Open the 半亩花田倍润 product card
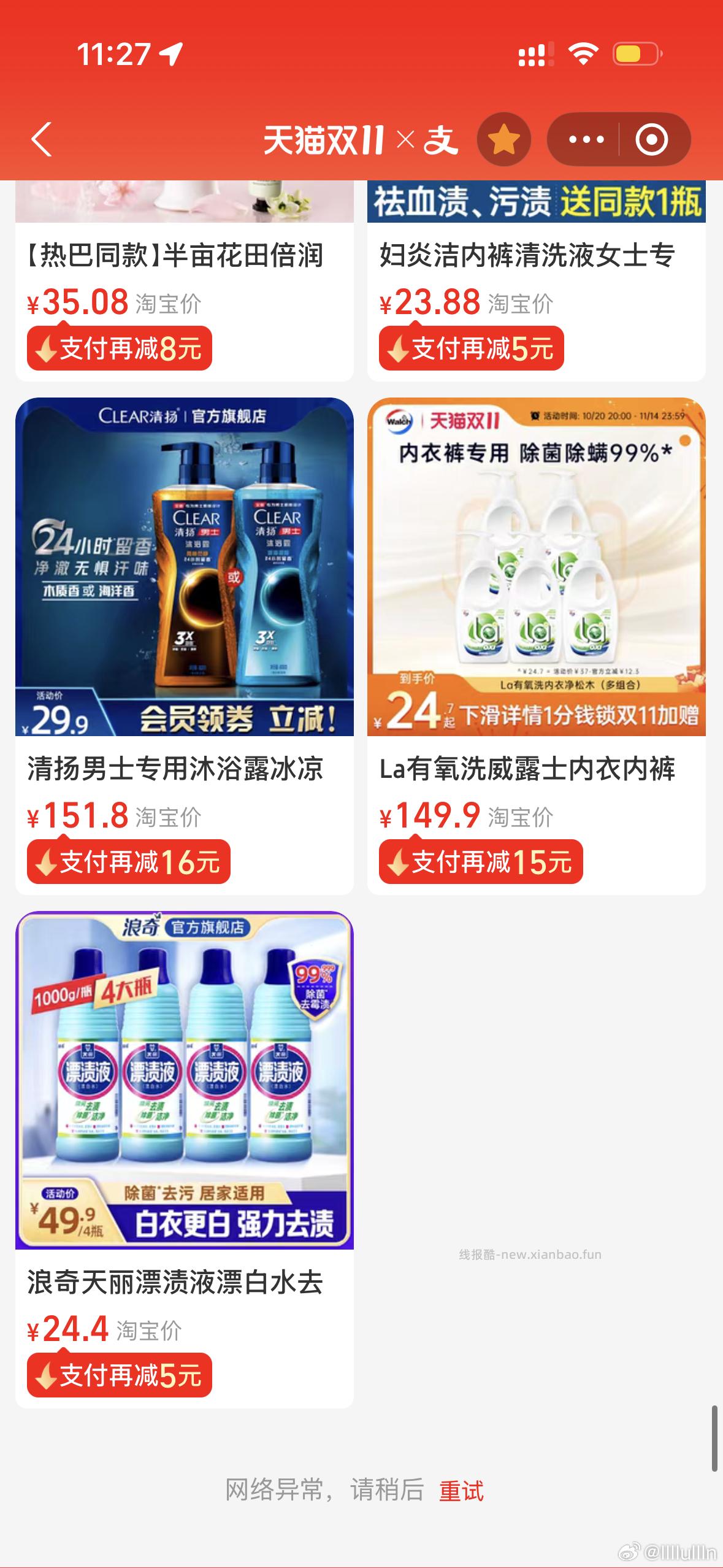The width and height of the screenshot is (723, 1568). [x=175, y=256]
